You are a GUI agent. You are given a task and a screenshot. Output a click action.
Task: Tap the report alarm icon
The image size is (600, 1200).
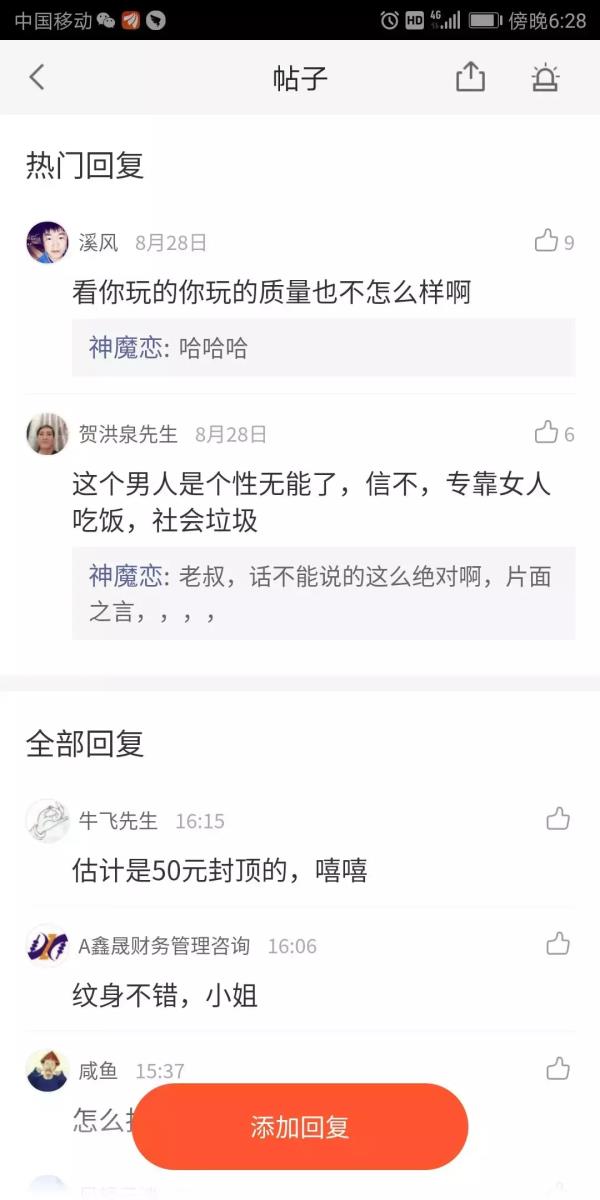pos(545,77)
